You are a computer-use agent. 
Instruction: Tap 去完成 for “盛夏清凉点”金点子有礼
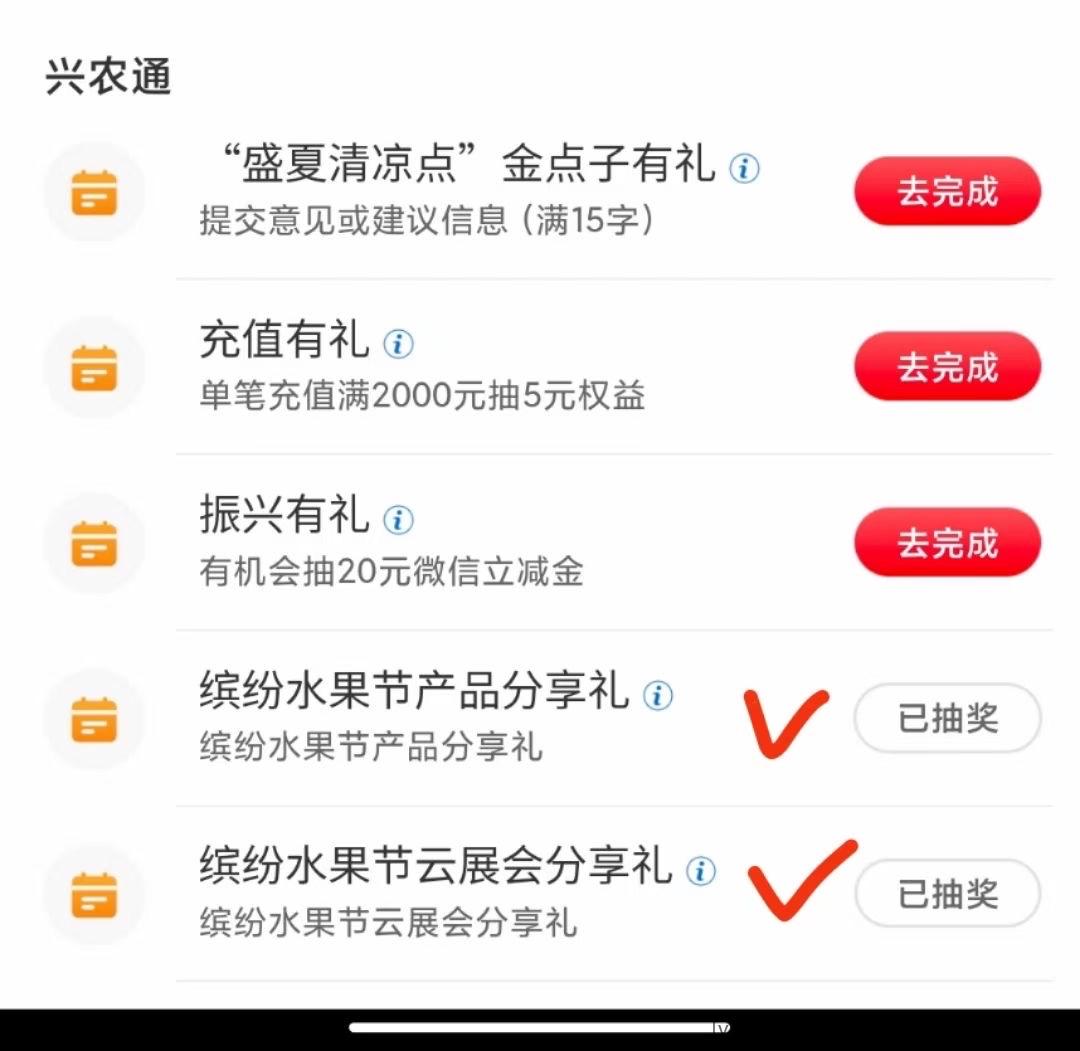click(x=947, y=191)
